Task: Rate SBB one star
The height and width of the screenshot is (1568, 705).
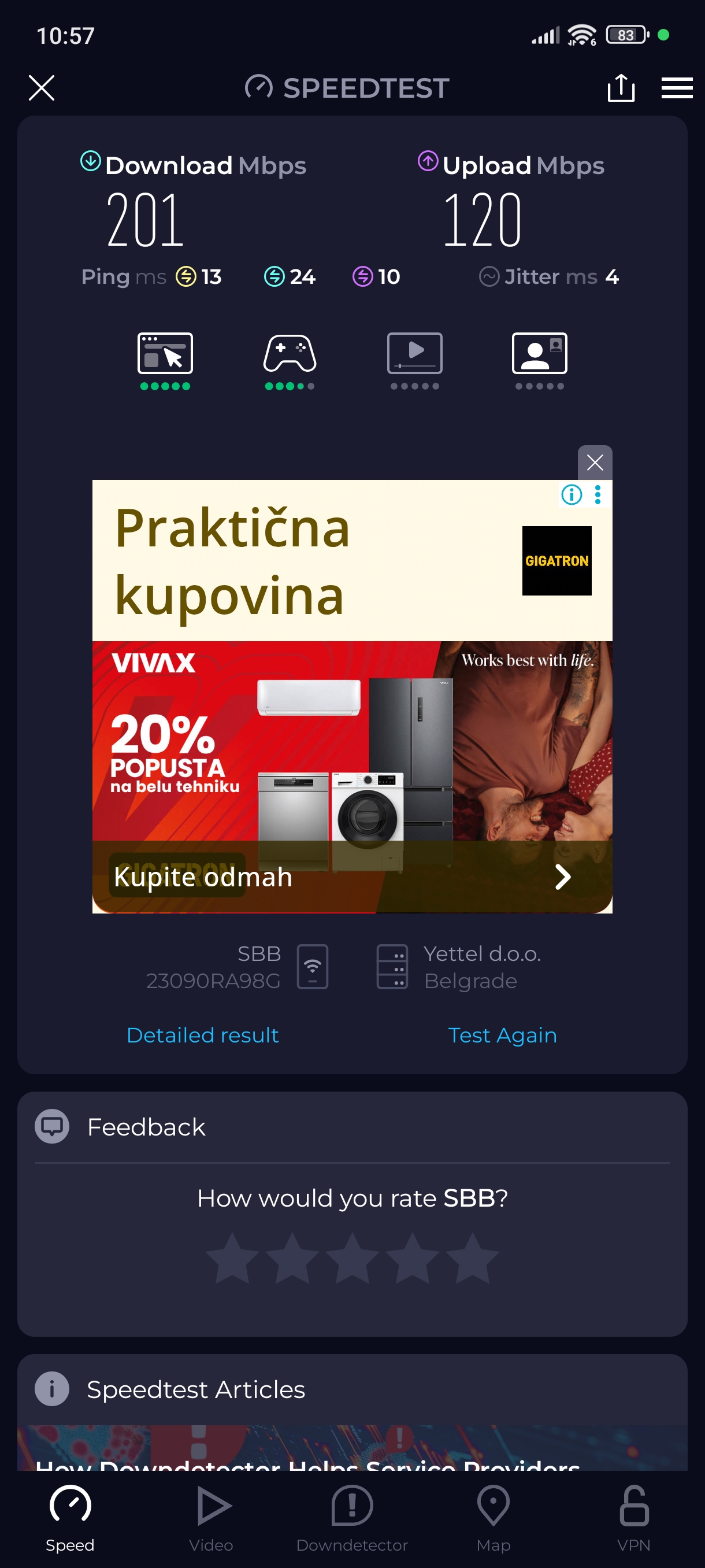Action: tap(232, 1259)
